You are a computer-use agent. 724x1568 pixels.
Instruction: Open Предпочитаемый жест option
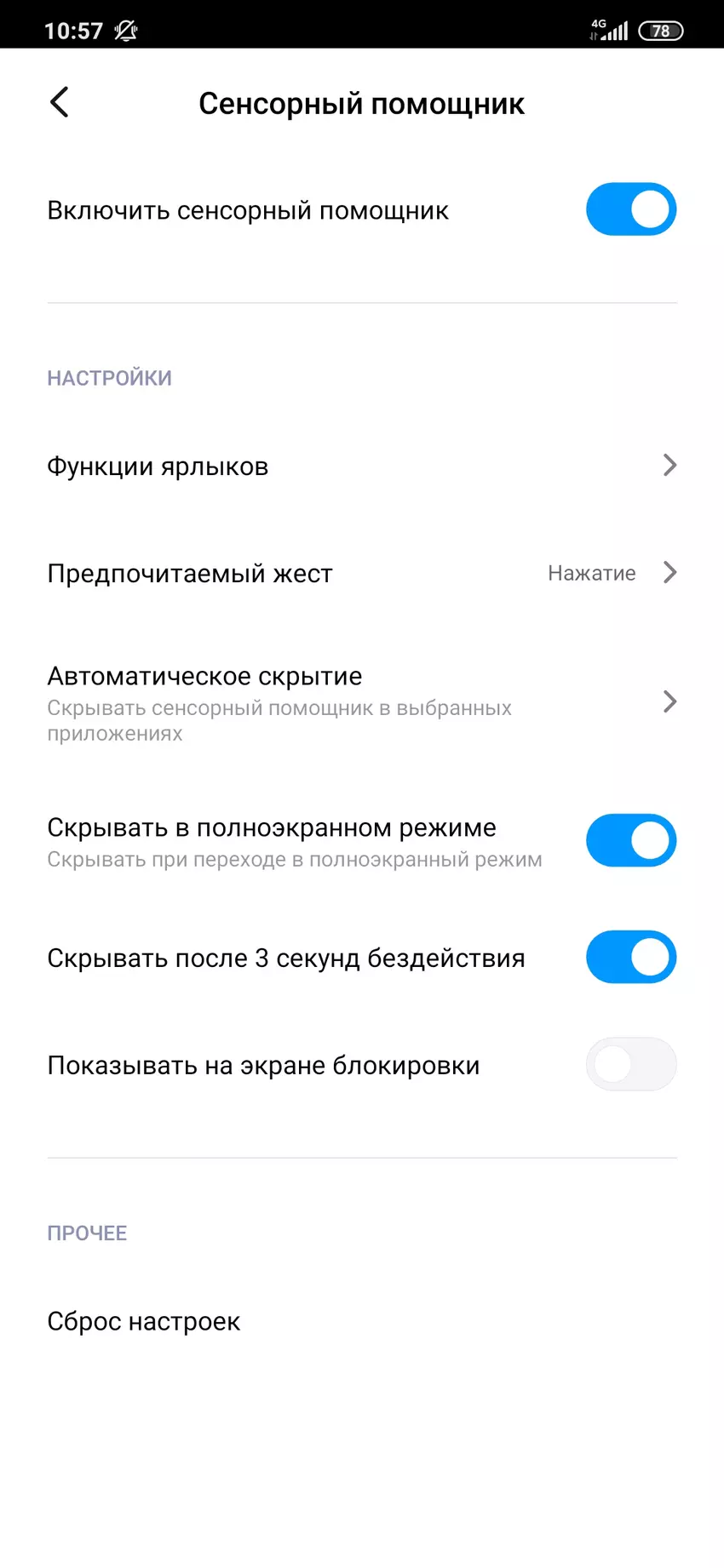[361, 573]
